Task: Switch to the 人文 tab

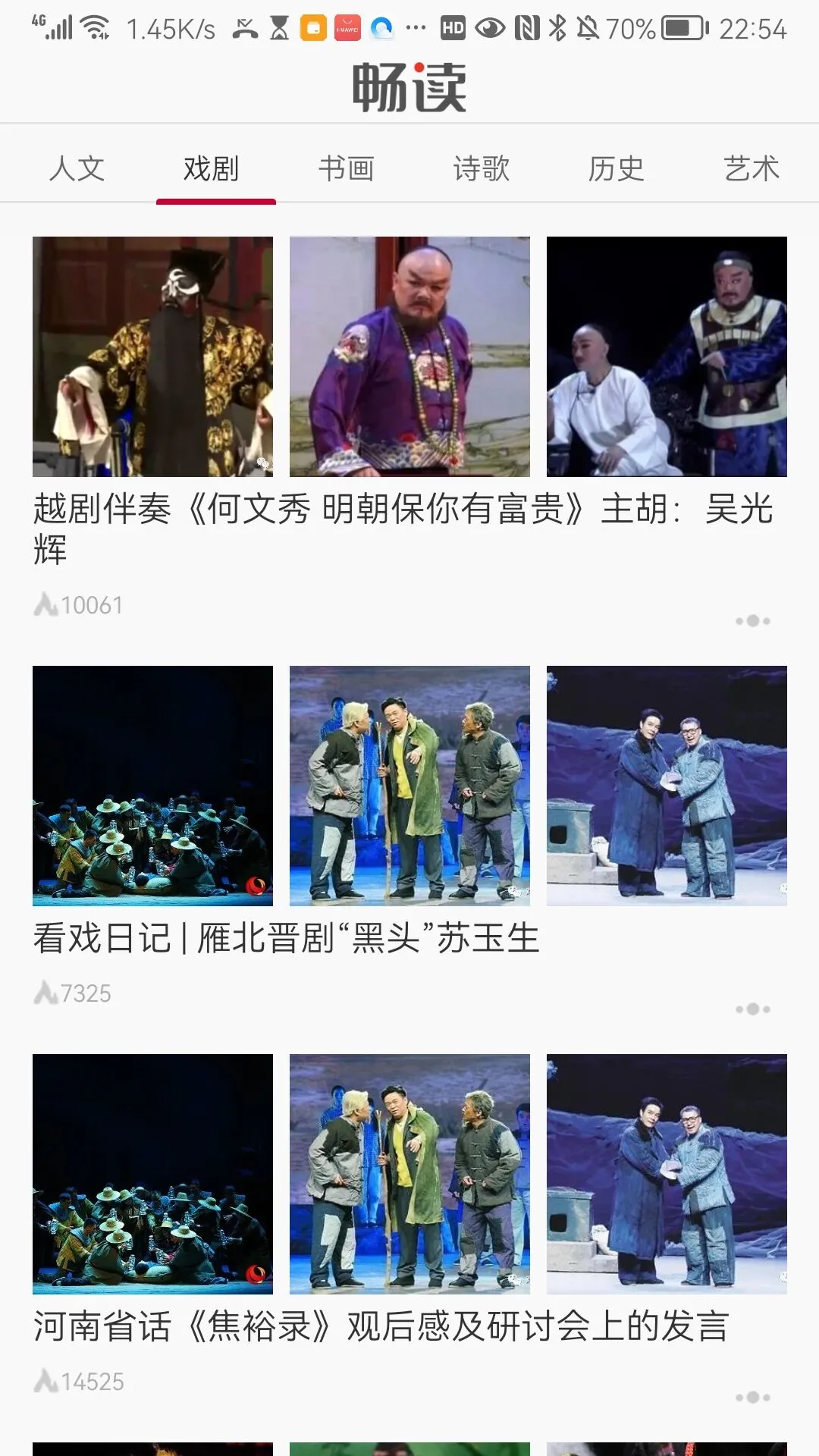Action: 77,168
